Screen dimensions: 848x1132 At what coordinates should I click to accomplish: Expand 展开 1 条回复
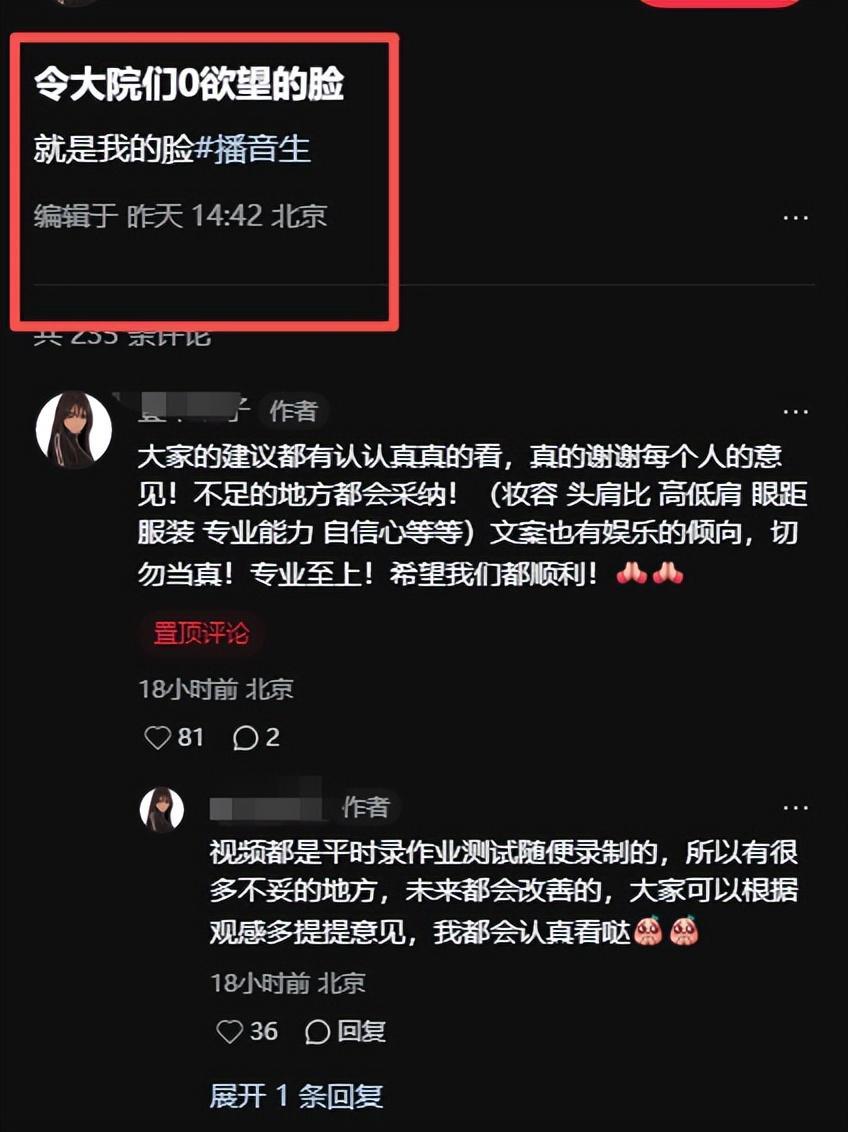pyautogui.click(x=296, y=1095)
